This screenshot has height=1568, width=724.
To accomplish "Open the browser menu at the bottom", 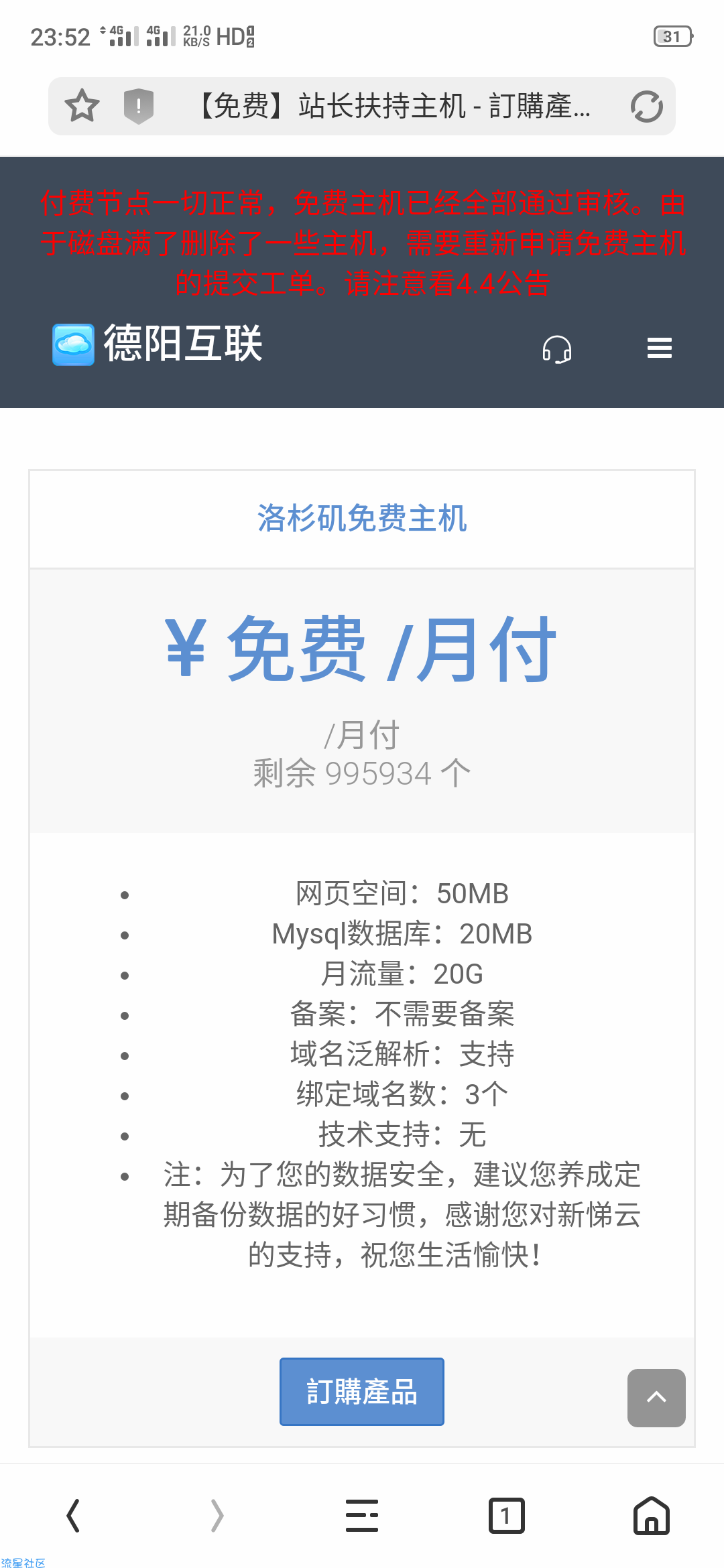I will [362, 1516].
